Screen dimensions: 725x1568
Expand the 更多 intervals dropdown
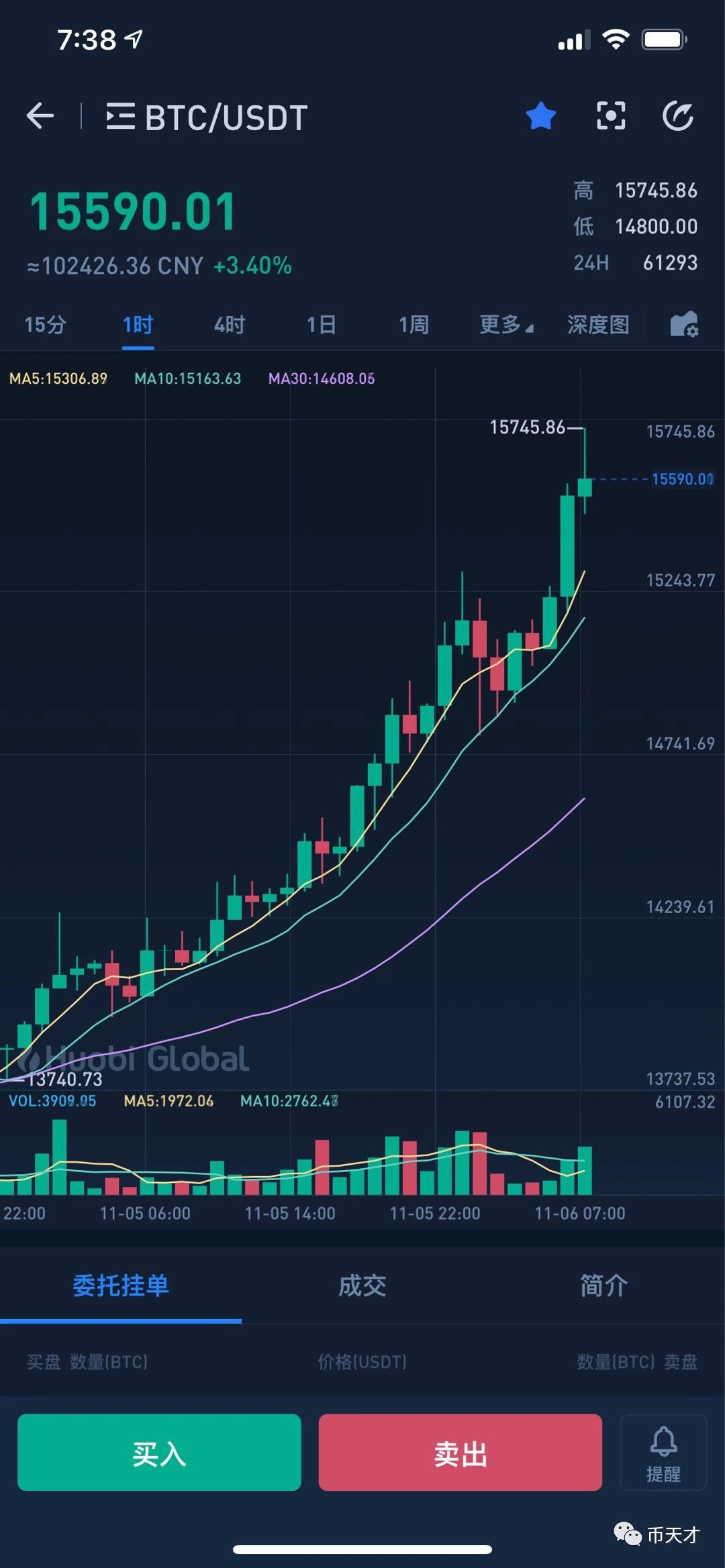point(506,325)
